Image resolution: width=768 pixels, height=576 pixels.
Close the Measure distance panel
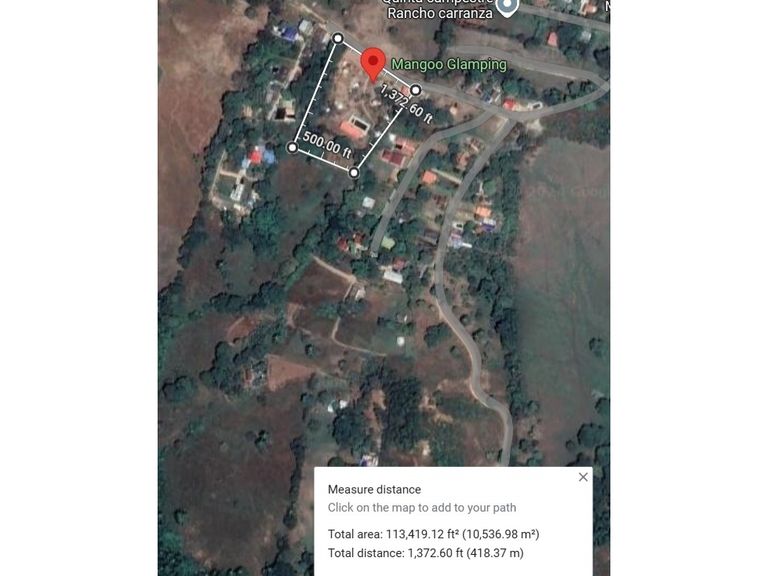click(x=583, y=477)
